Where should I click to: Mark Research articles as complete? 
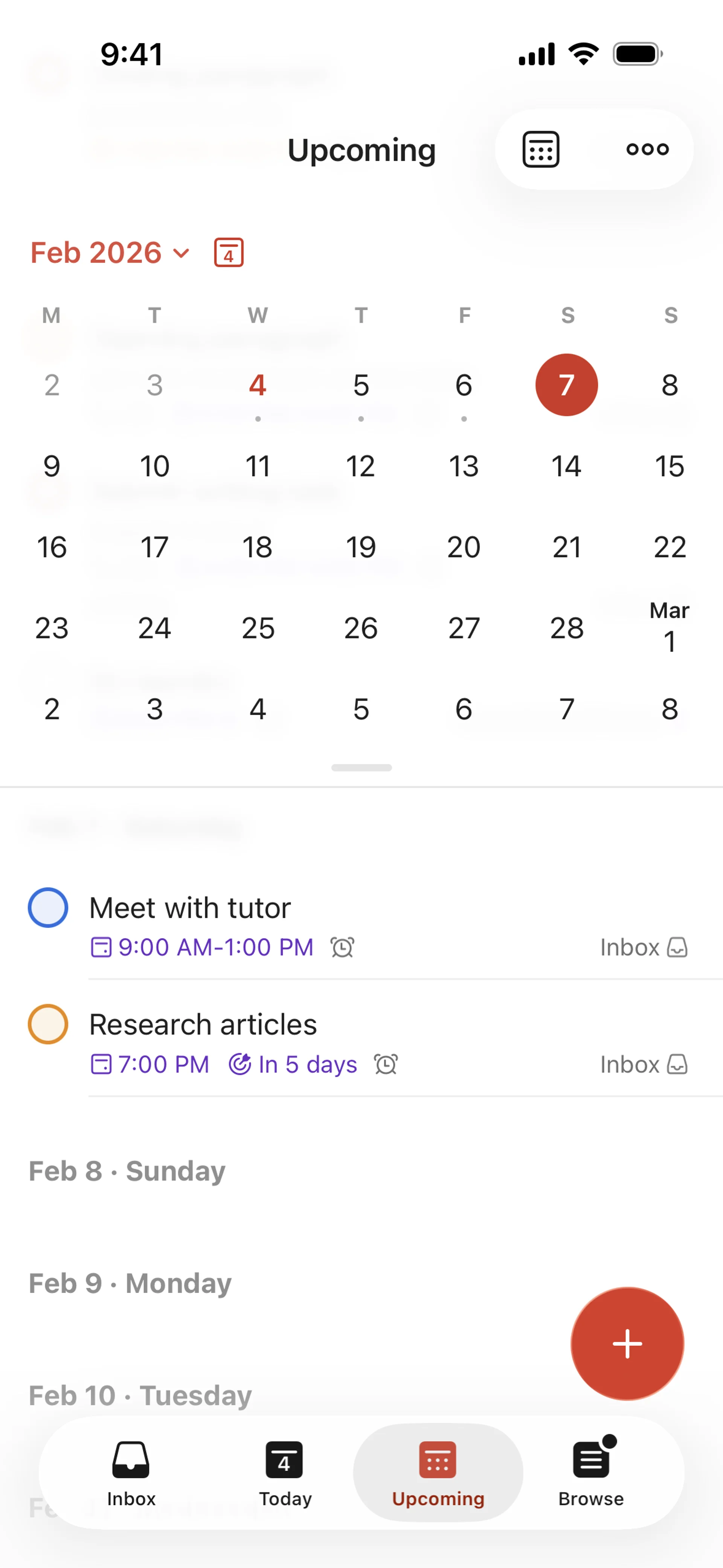(47, 1024)
